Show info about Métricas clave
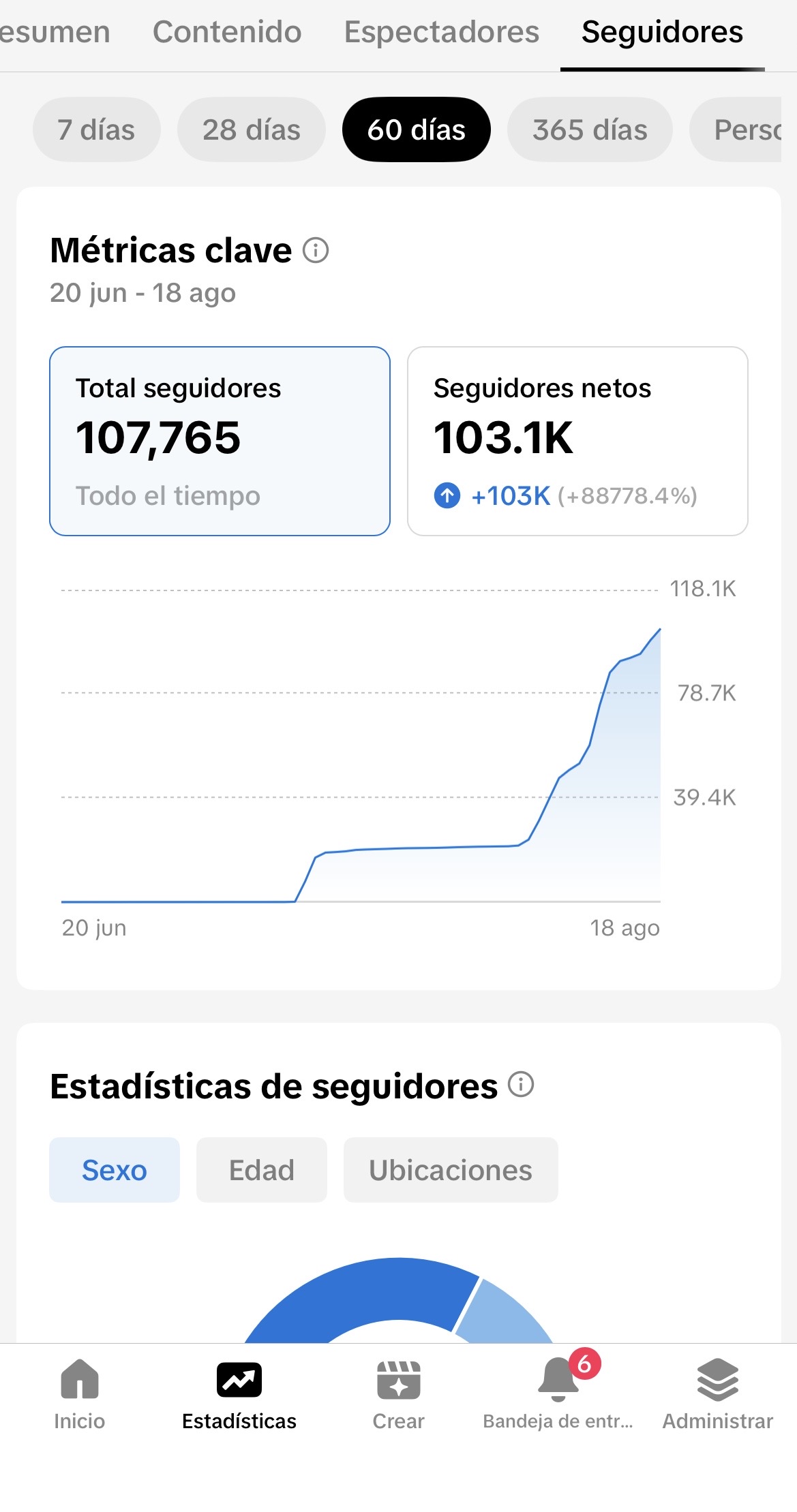This screenshot has width=797, height=1512. [316, 250]
